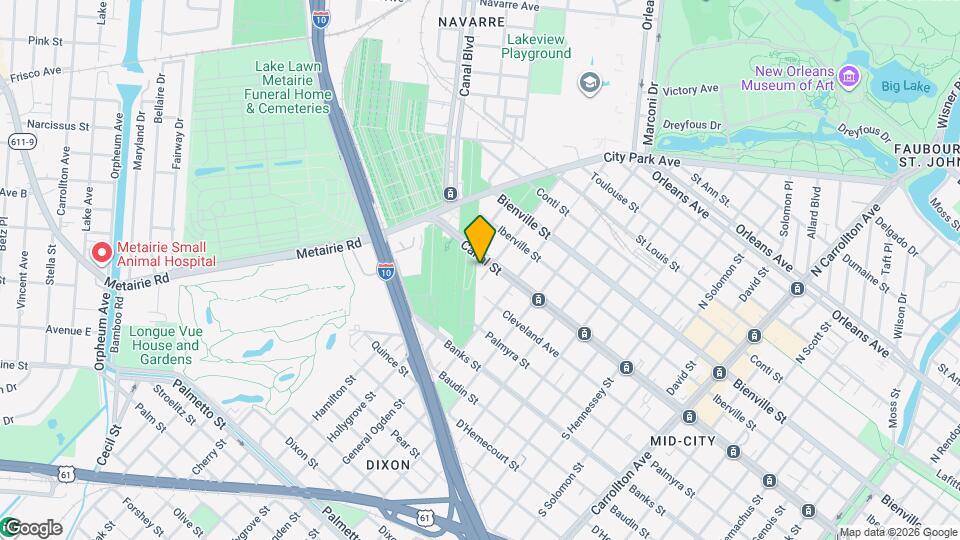The image size is (960, 540).
Task: Select the New Orleans Museum of Art marker
Action: [849, 76]
